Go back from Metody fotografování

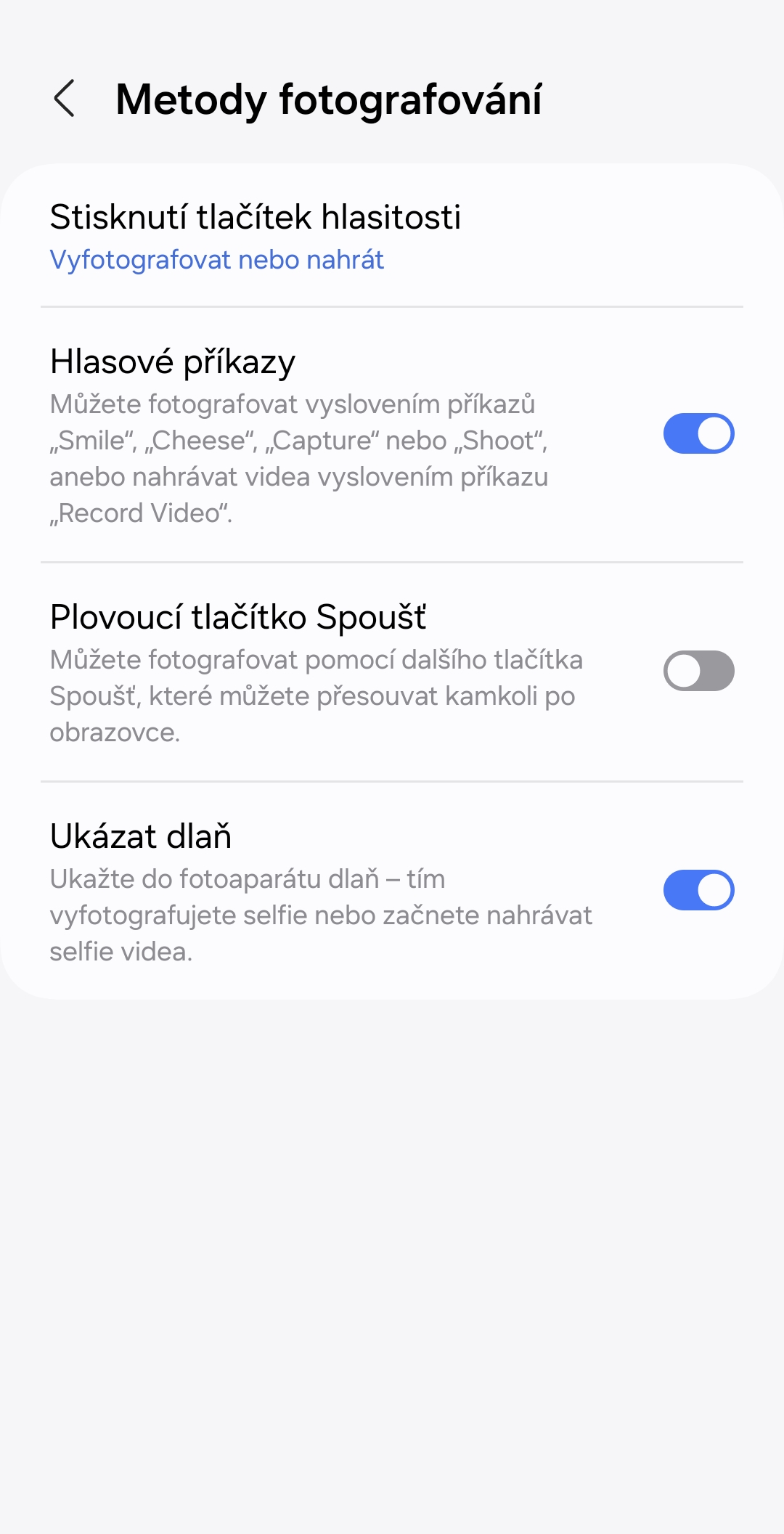click(x=65, y=99)
